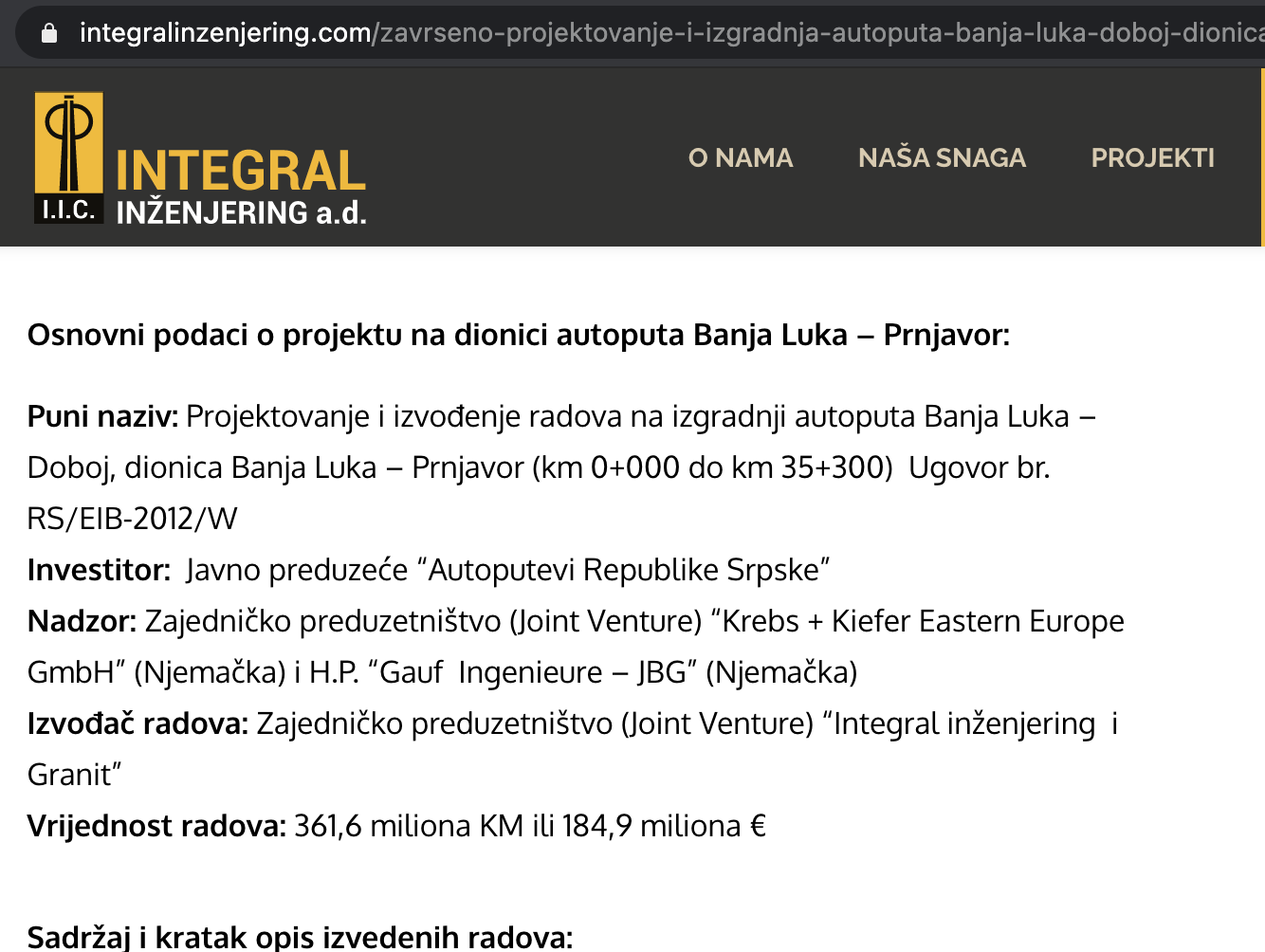Tap the Integral Inženjering logo
Viewport: 1265px width, 952px height.
(x=200, y=158)
